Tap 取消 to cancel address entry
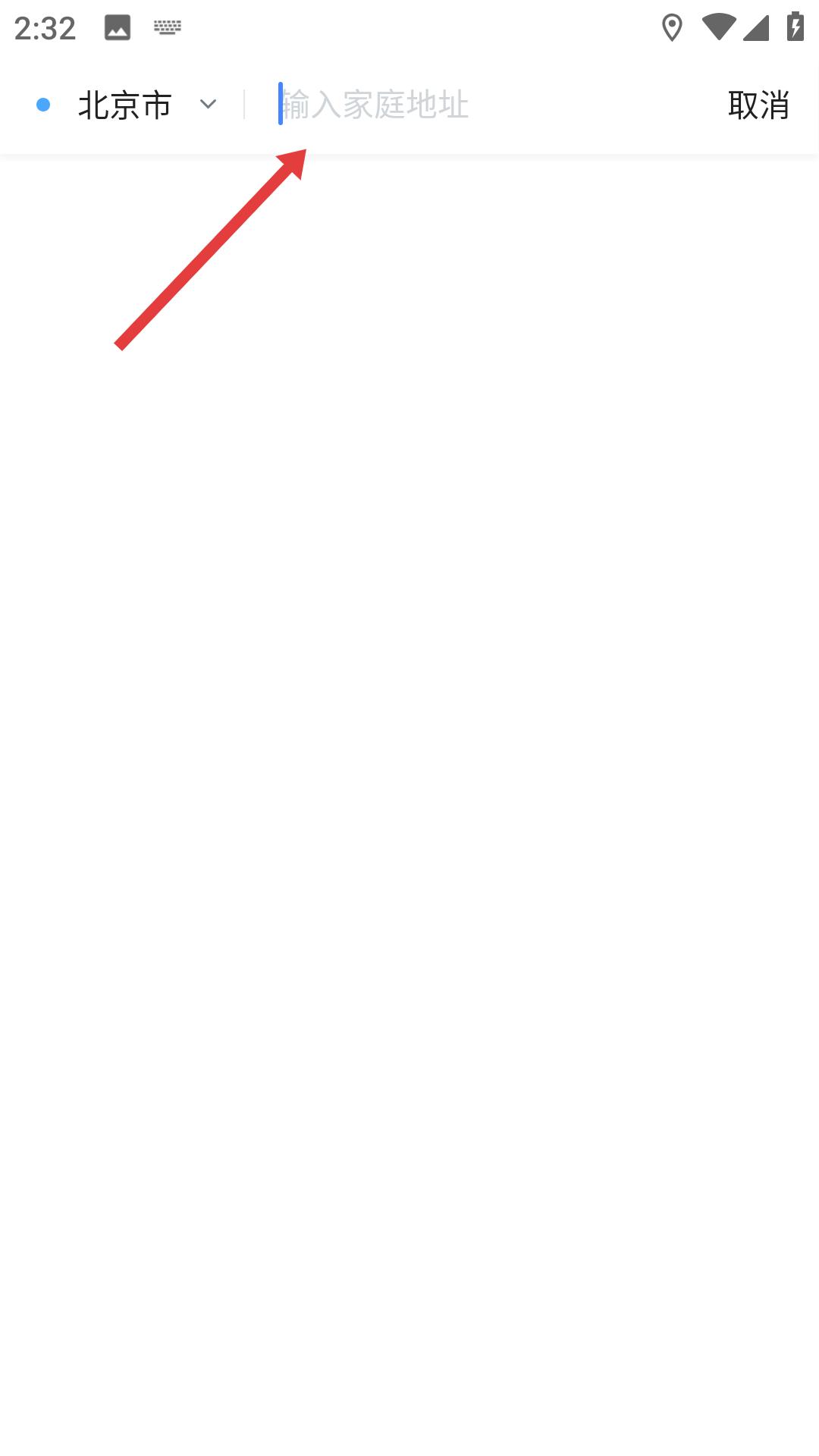 (x=758, y=105)
